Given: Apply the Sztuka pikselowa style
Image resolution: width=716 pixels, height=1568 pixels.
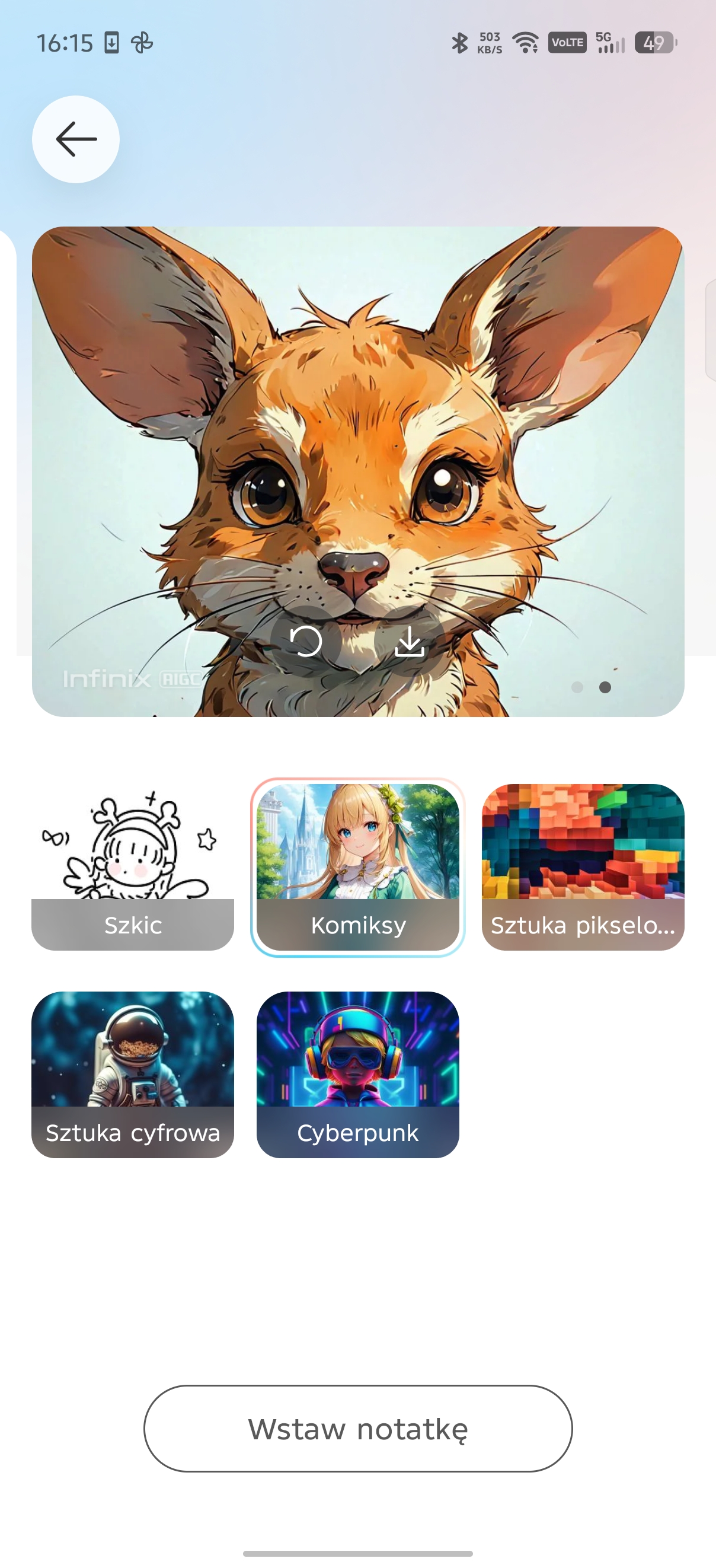Looking at the screenshot, I should tap(583, 867).
